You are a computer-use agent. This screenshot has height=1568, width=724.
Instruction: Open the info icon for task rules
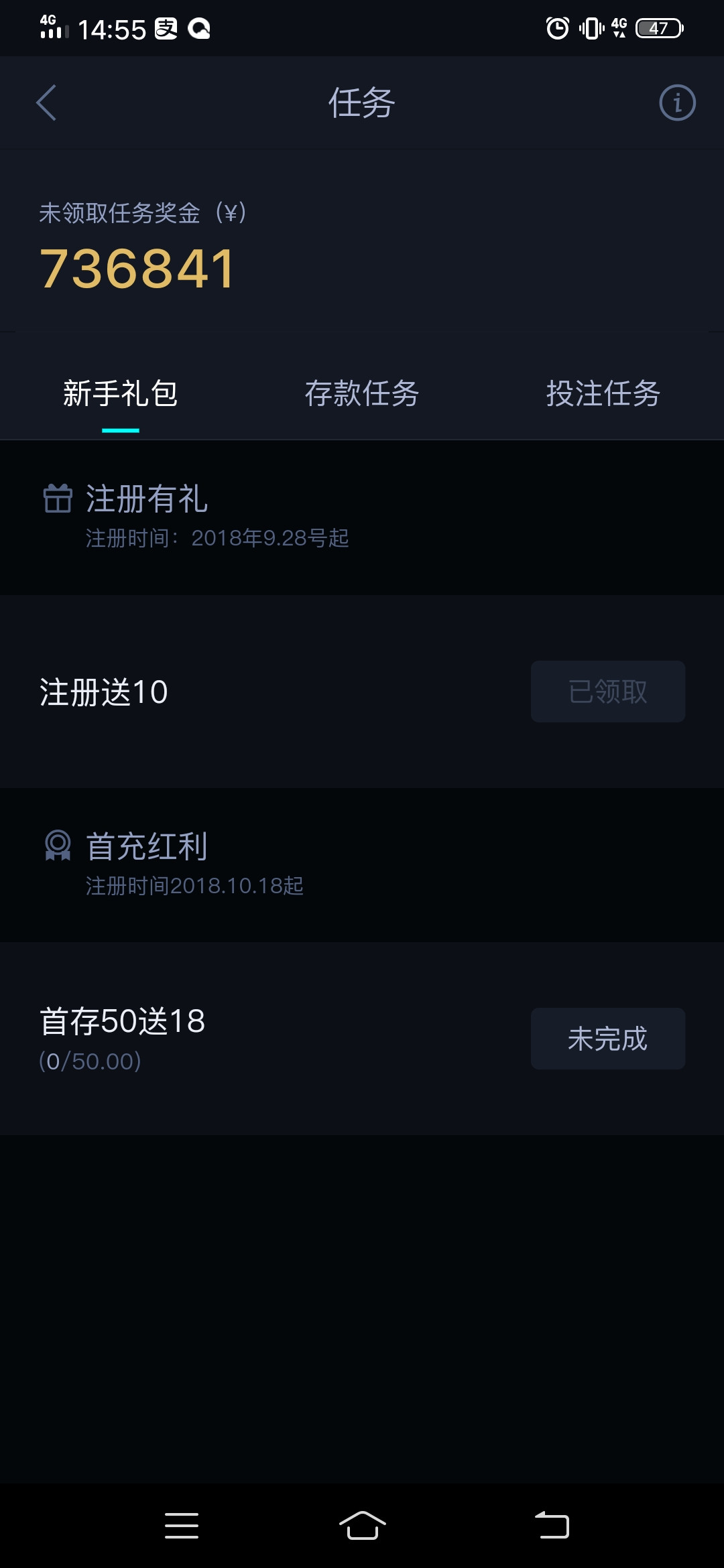pos(677,103)
